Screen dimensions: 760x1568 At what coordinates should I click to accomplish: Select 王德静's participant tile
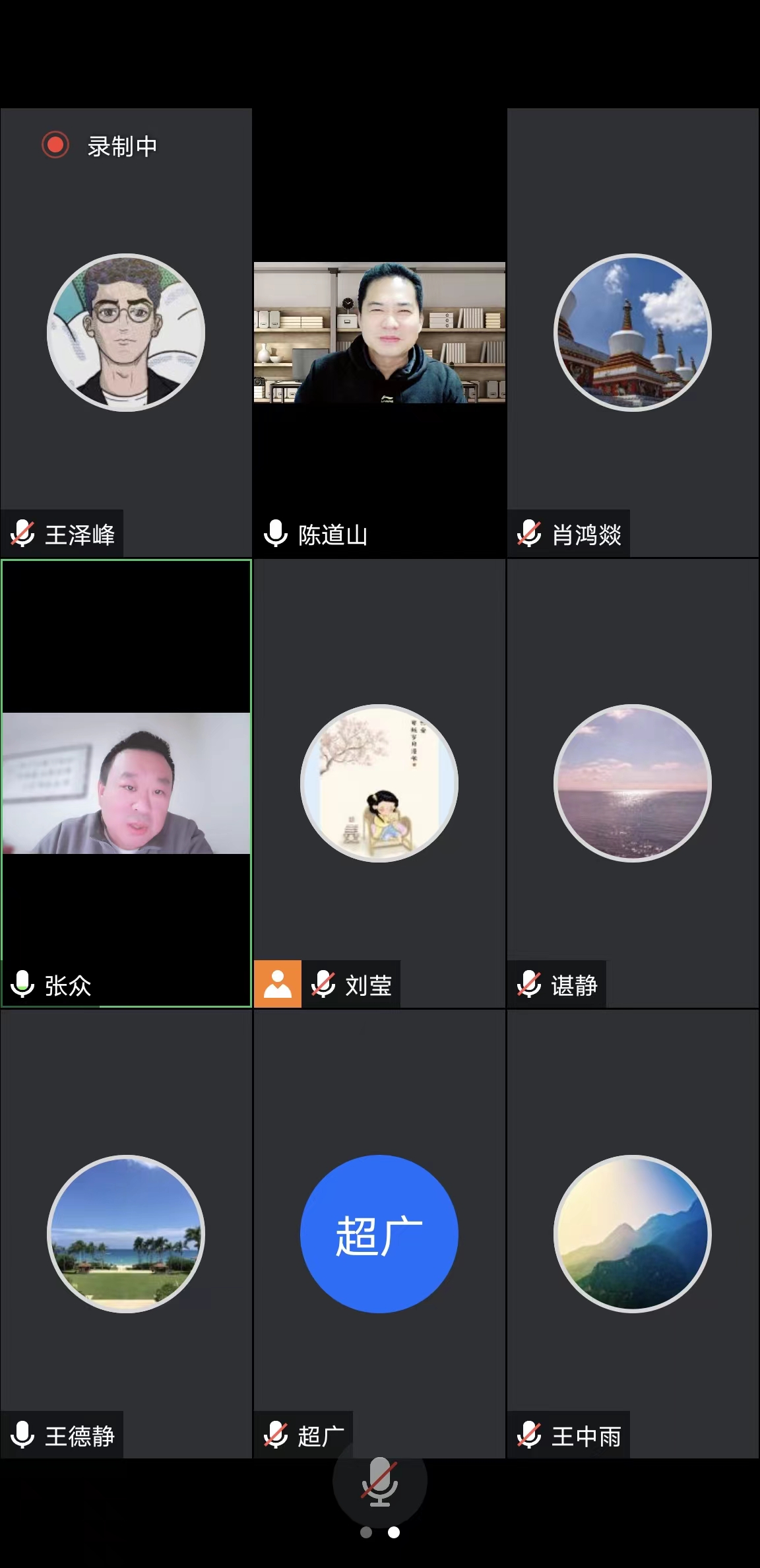click(126, 1233)
